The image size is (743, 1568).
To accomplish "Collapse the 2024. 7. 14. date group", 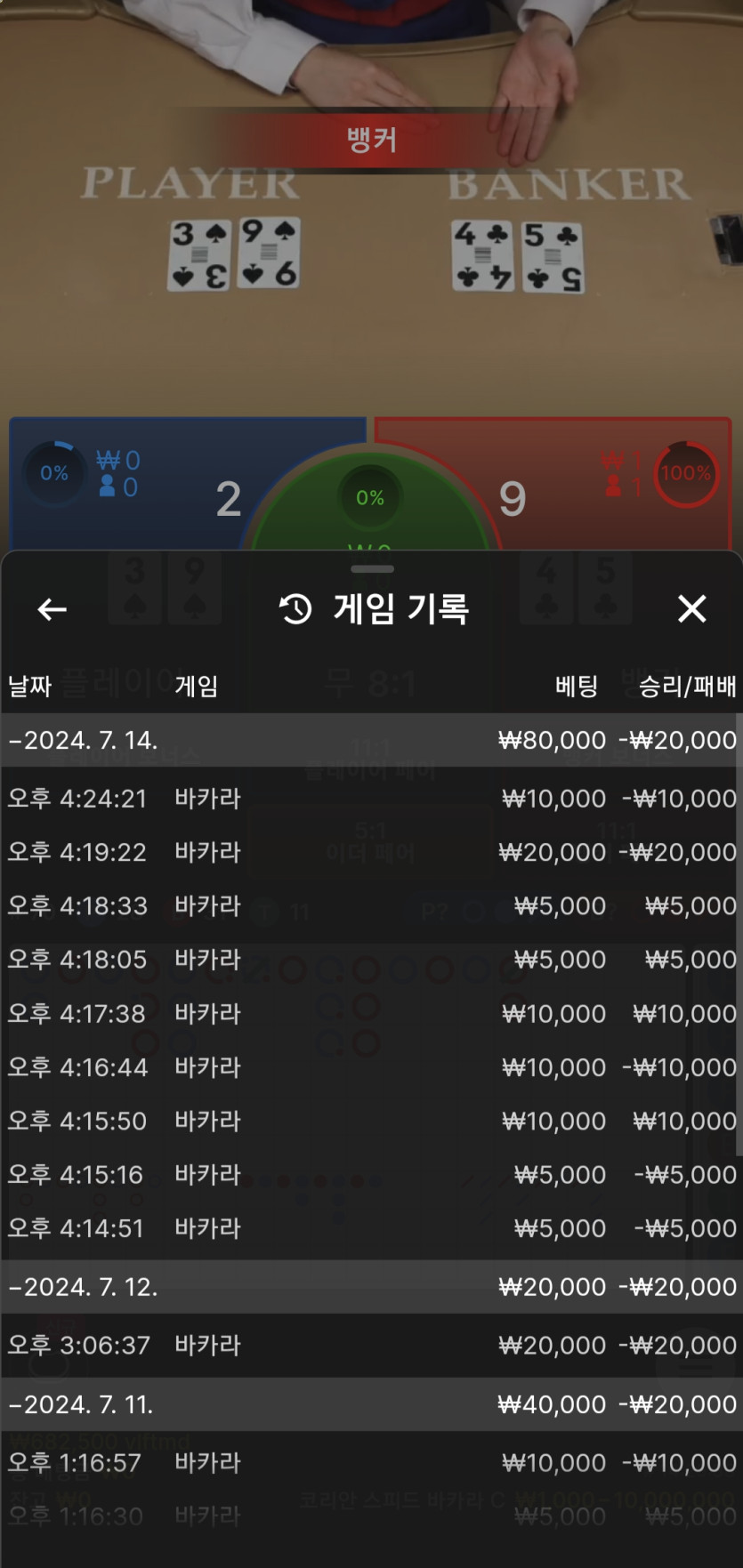I will tap(84, 740).
